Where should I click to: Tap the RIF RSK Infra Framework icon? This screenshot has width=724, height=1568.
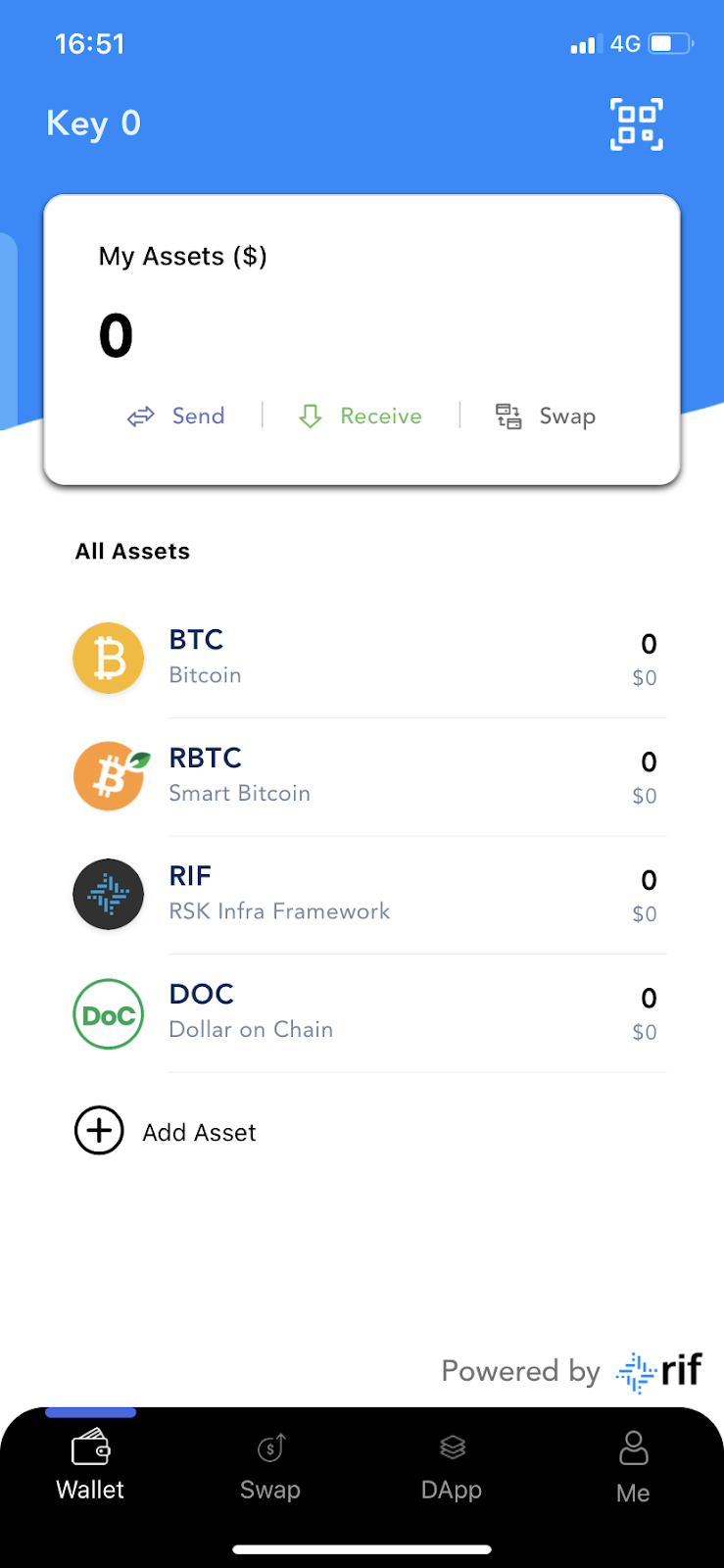pos(108,894)
